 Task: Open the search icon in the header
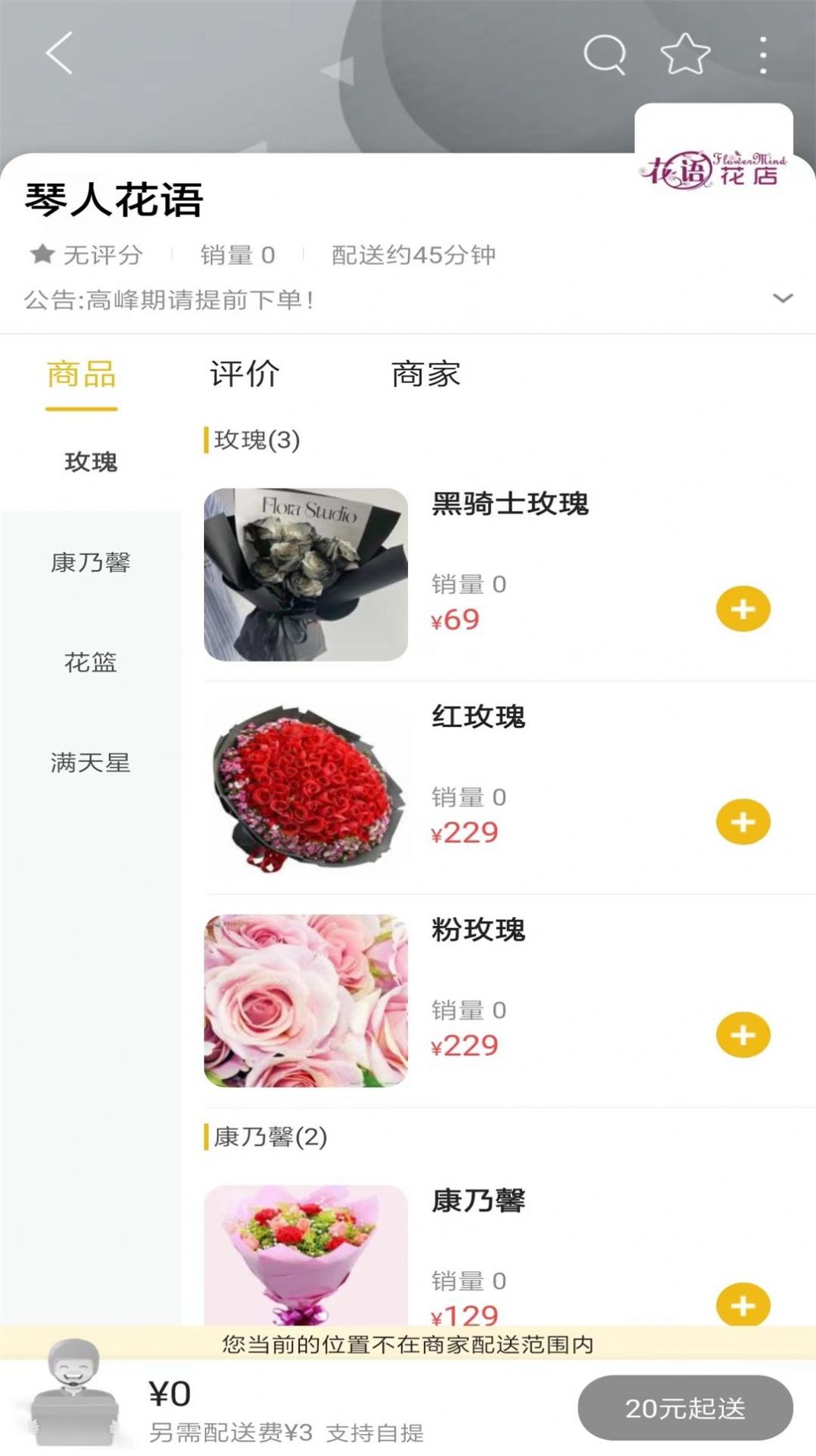click(604, 54)
